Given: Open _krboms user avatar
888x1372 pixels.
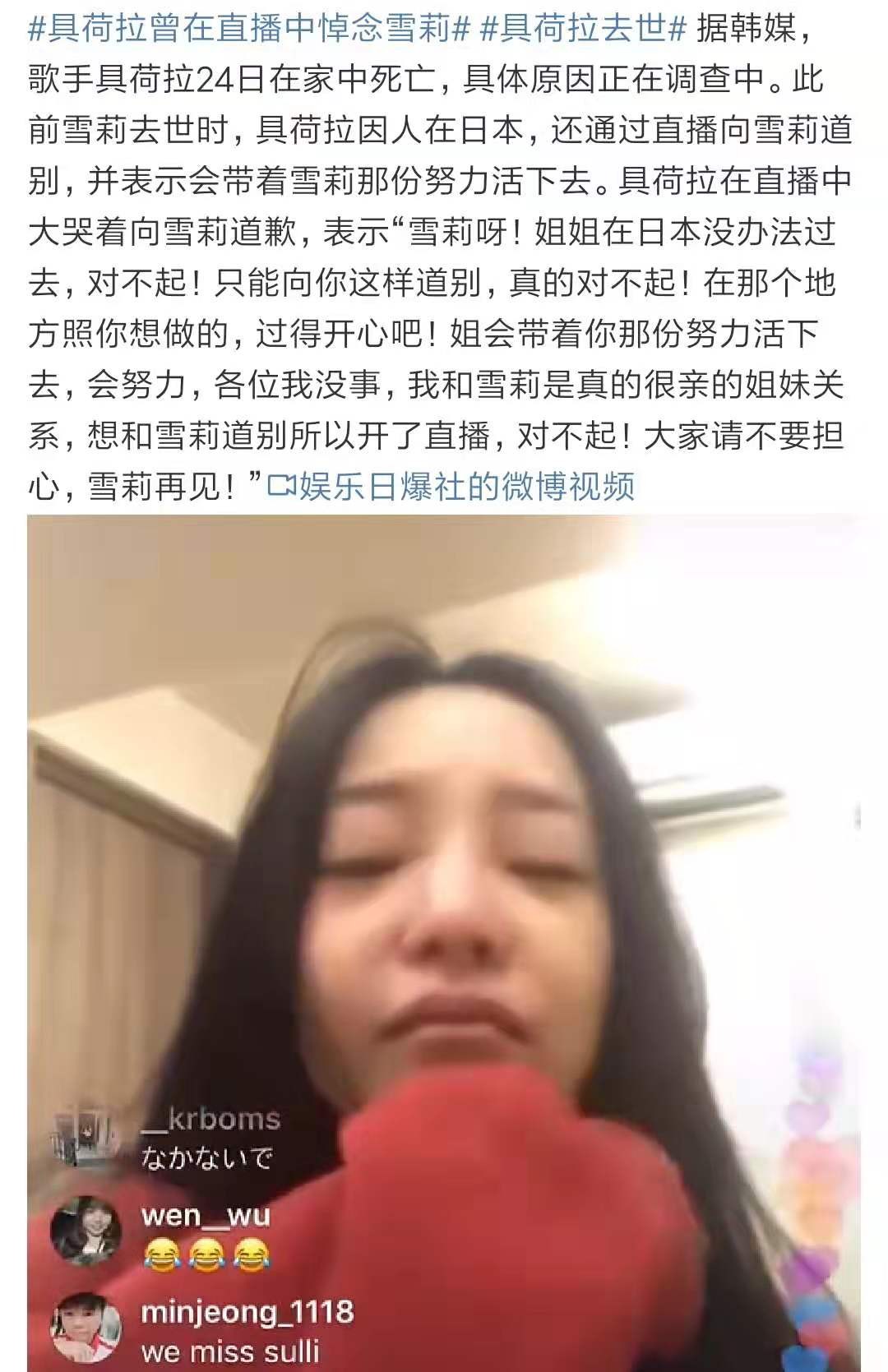Looking at the screenshot, I should (x=86, y=1132).
